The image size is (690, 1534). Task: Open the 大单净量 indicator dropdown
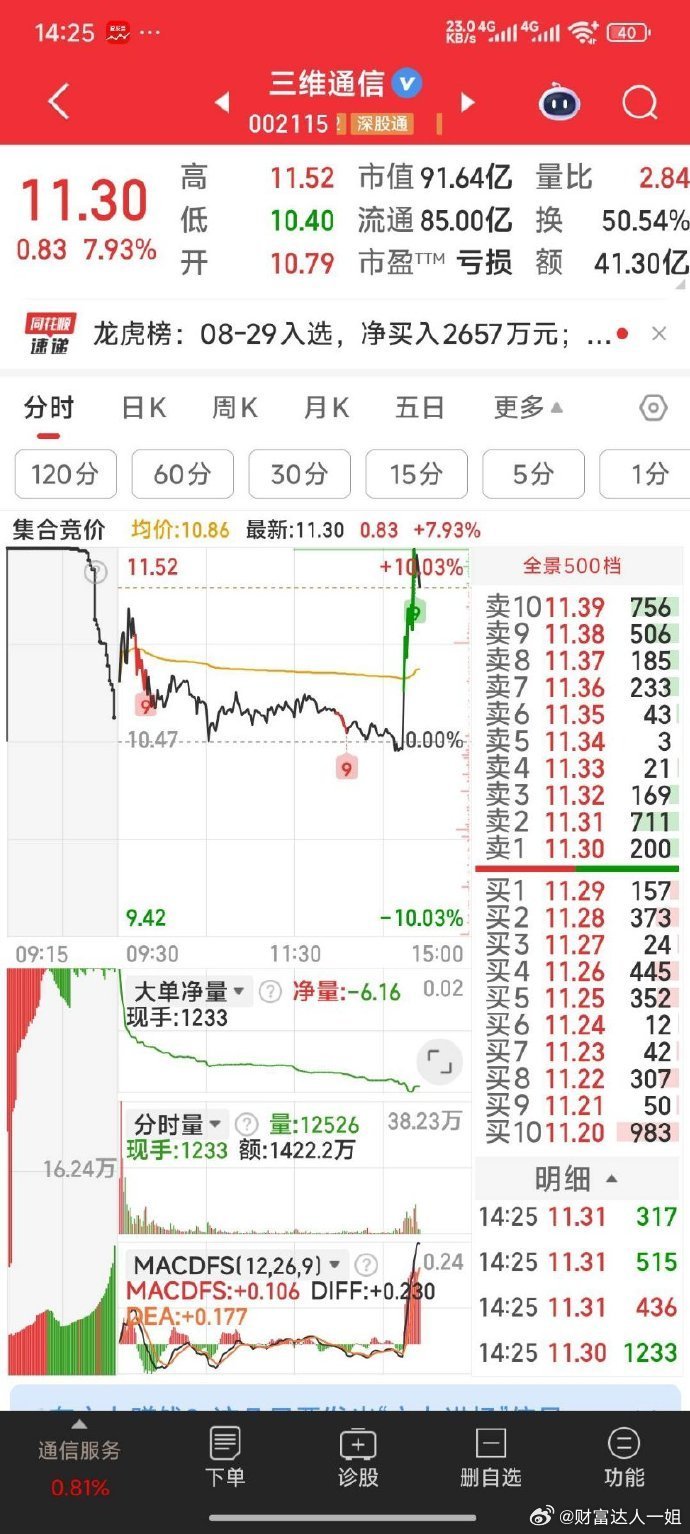point(190,992)
